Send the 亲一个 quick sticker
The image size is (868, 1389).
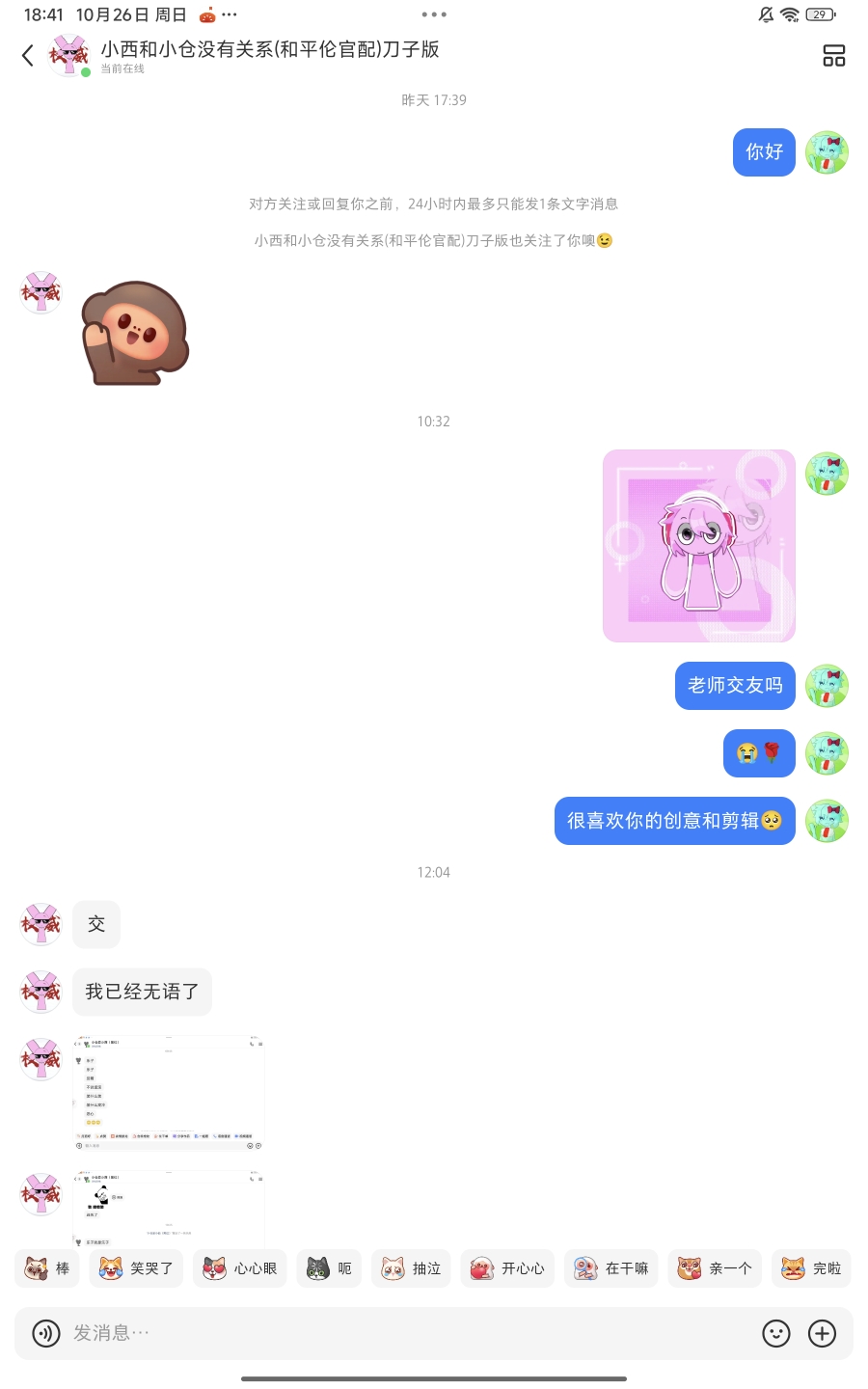(x=715, y=1268)
